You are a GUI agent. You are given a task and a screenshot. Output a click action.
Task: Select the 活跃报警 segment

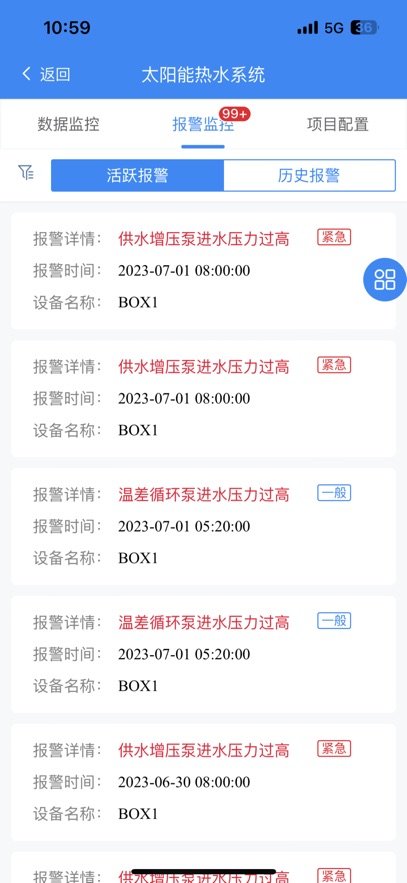click(137, 175)
